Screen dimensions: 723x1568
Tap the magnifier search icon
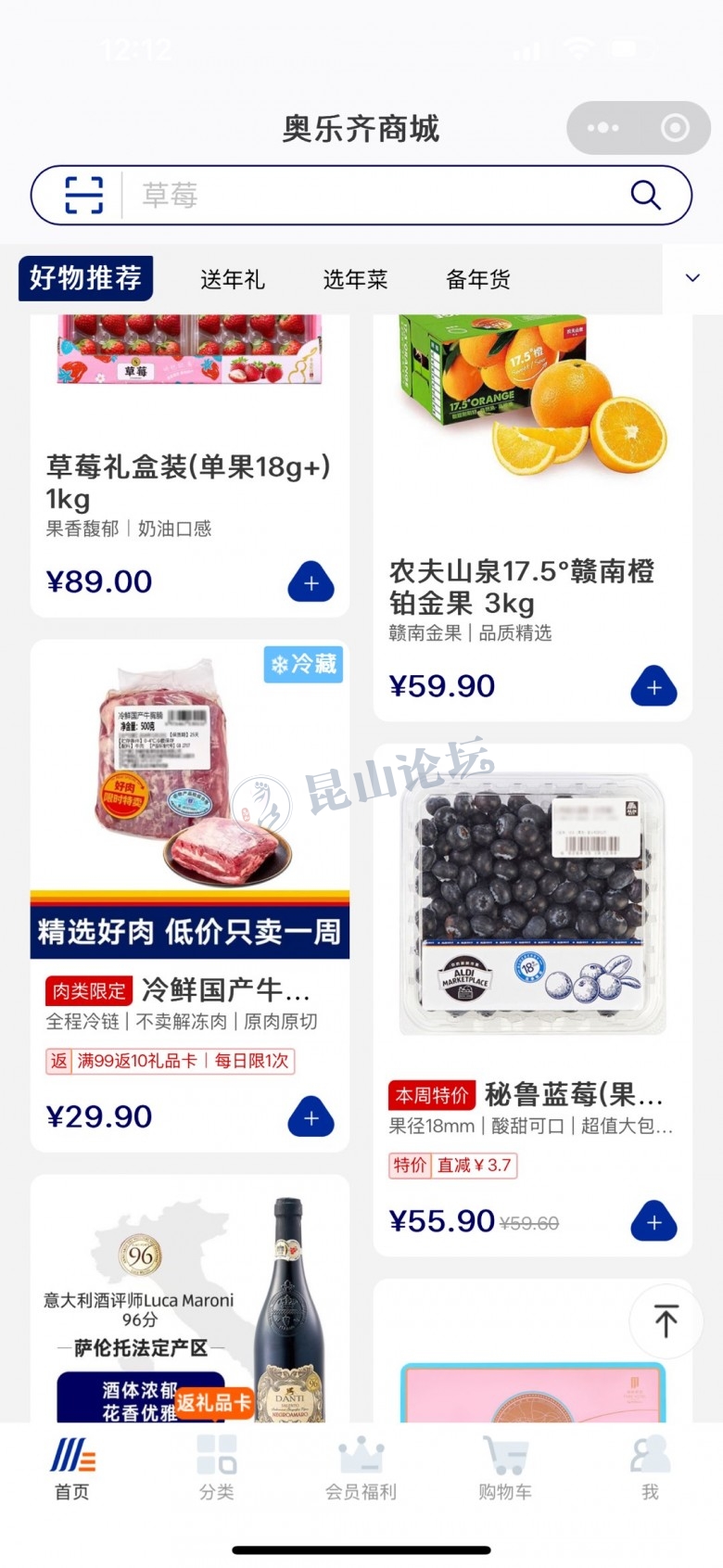pos(645,196)
